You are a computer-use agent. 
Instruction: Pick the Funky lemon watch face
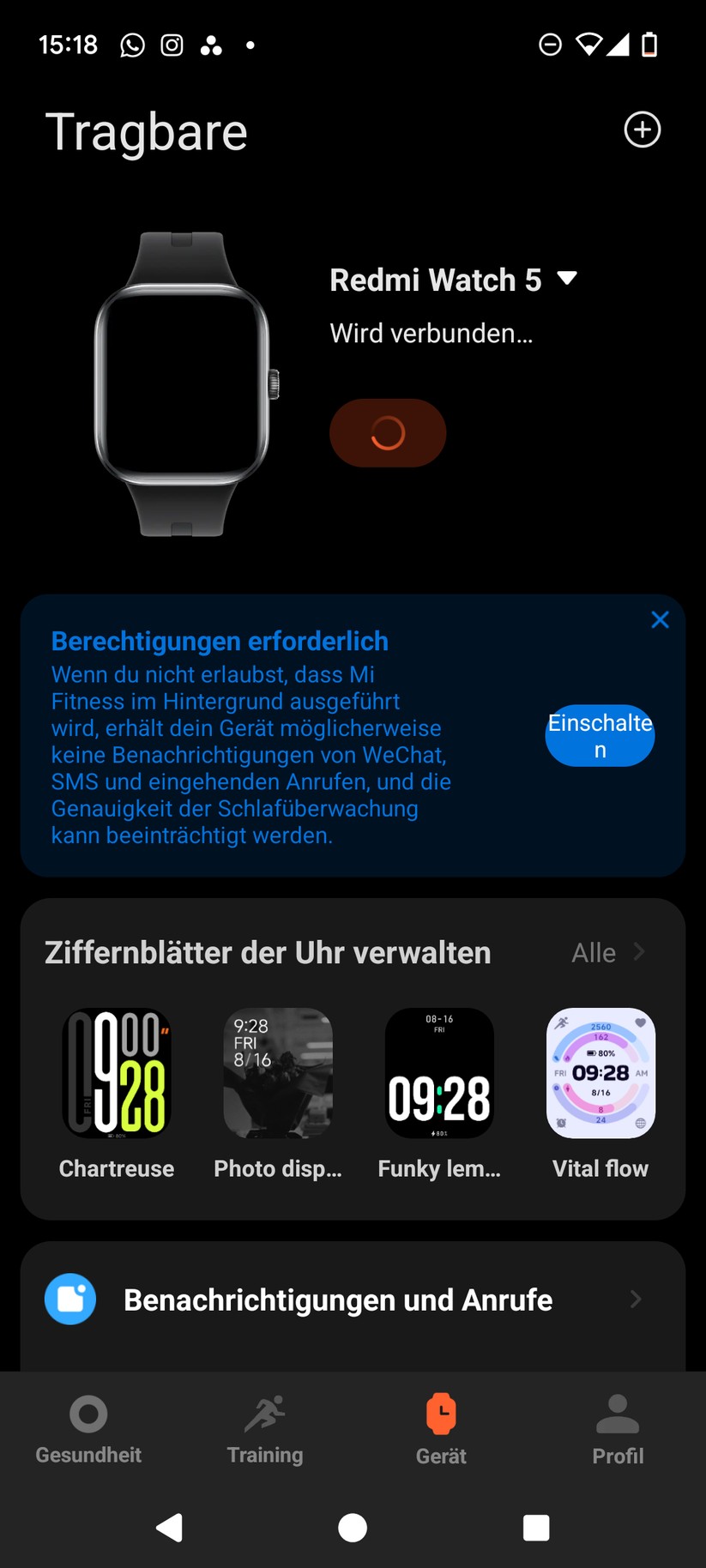[x=439, y=1073]
